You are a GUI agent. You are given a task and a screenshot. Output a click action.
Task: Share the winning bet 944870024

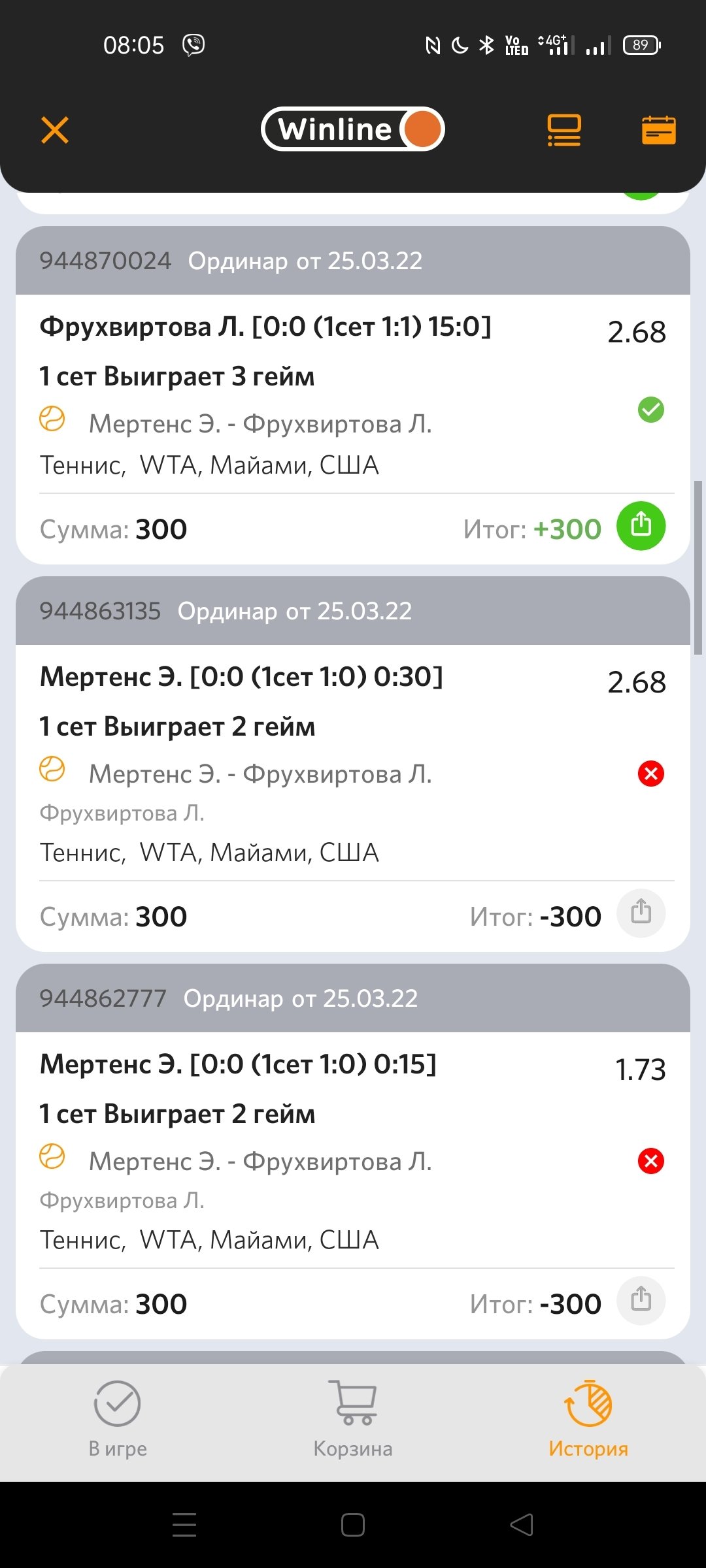click(x=641, y=526)
